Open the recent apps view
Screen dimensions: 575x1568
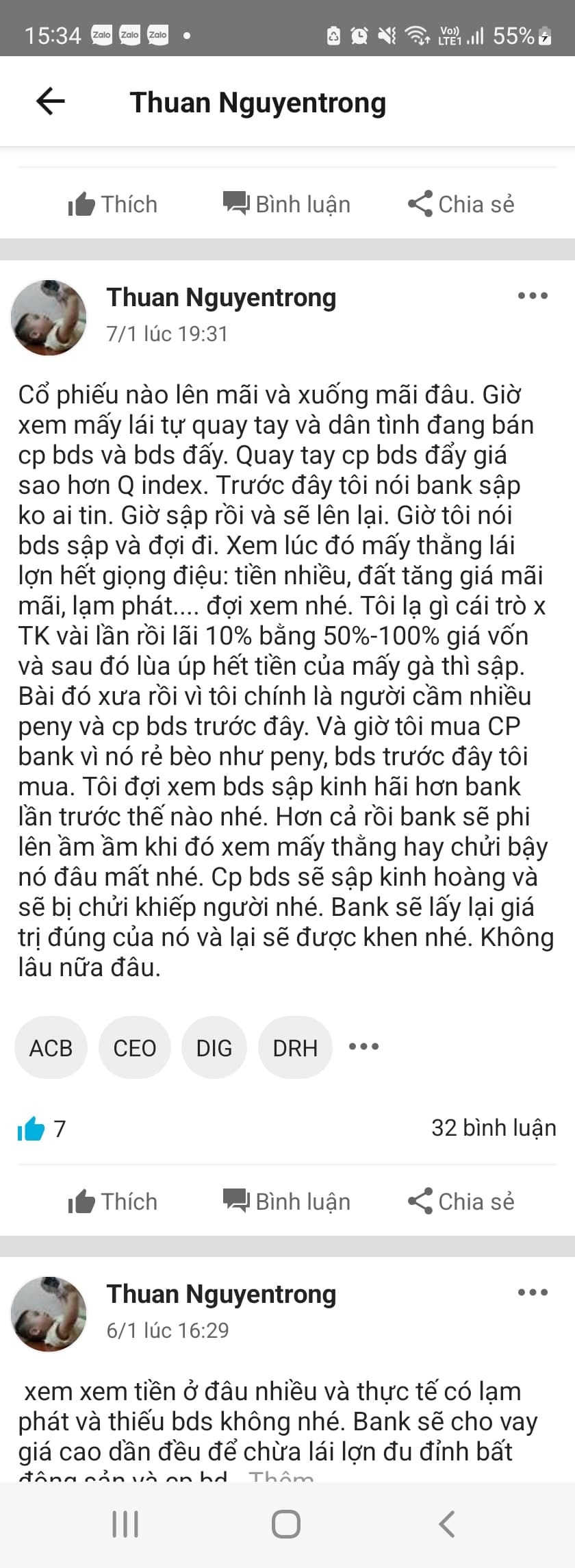point(125,1524)
